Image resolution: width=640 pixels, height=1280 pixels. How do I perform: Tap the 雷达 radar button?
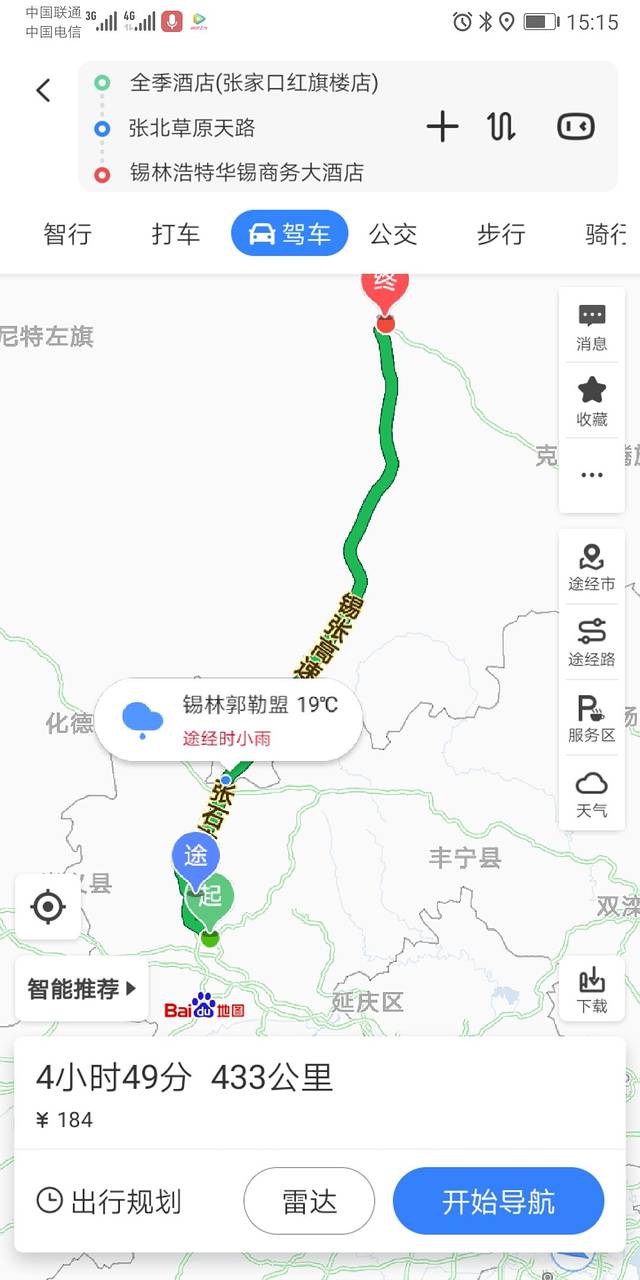click(309, 1201)
